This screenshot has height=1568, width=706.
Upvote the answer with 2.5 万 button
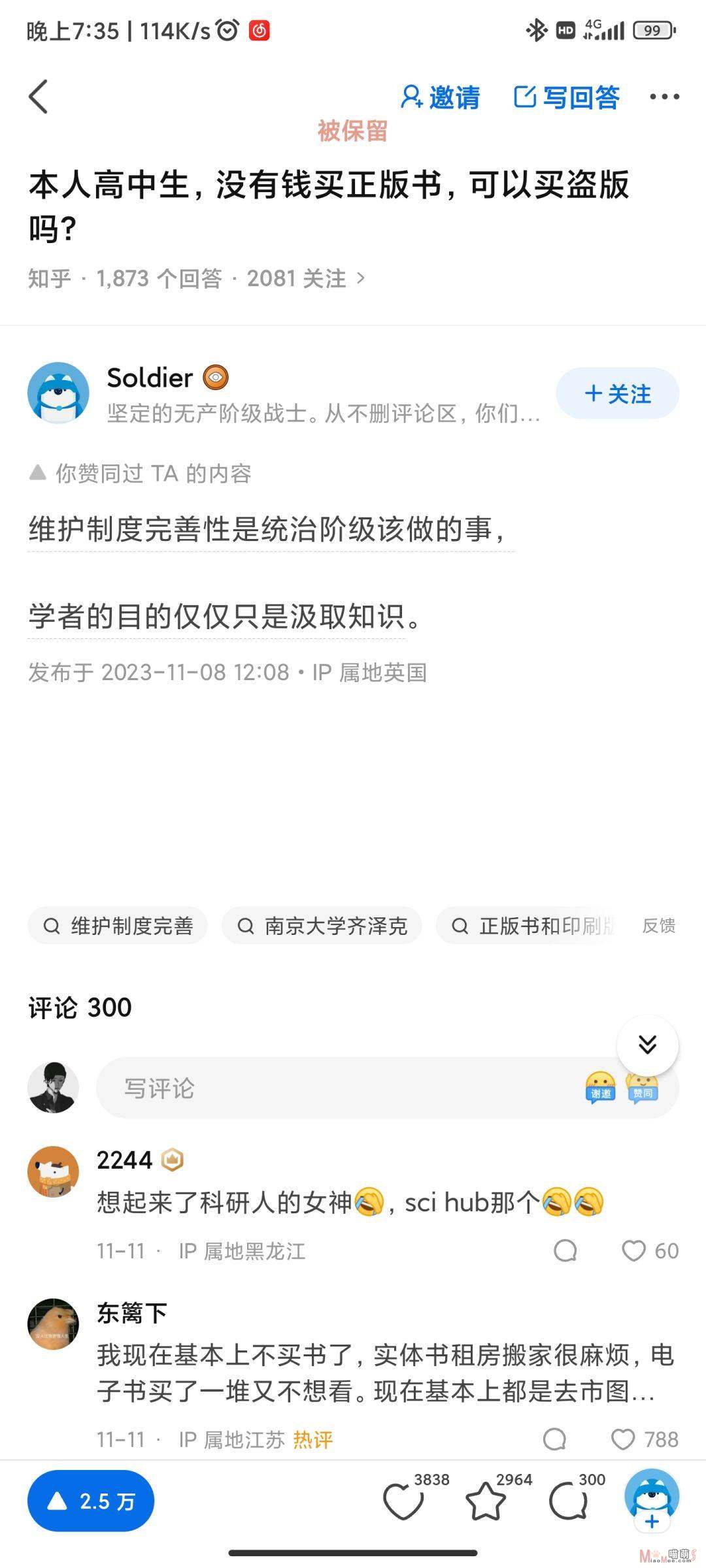pos(91,1501)
